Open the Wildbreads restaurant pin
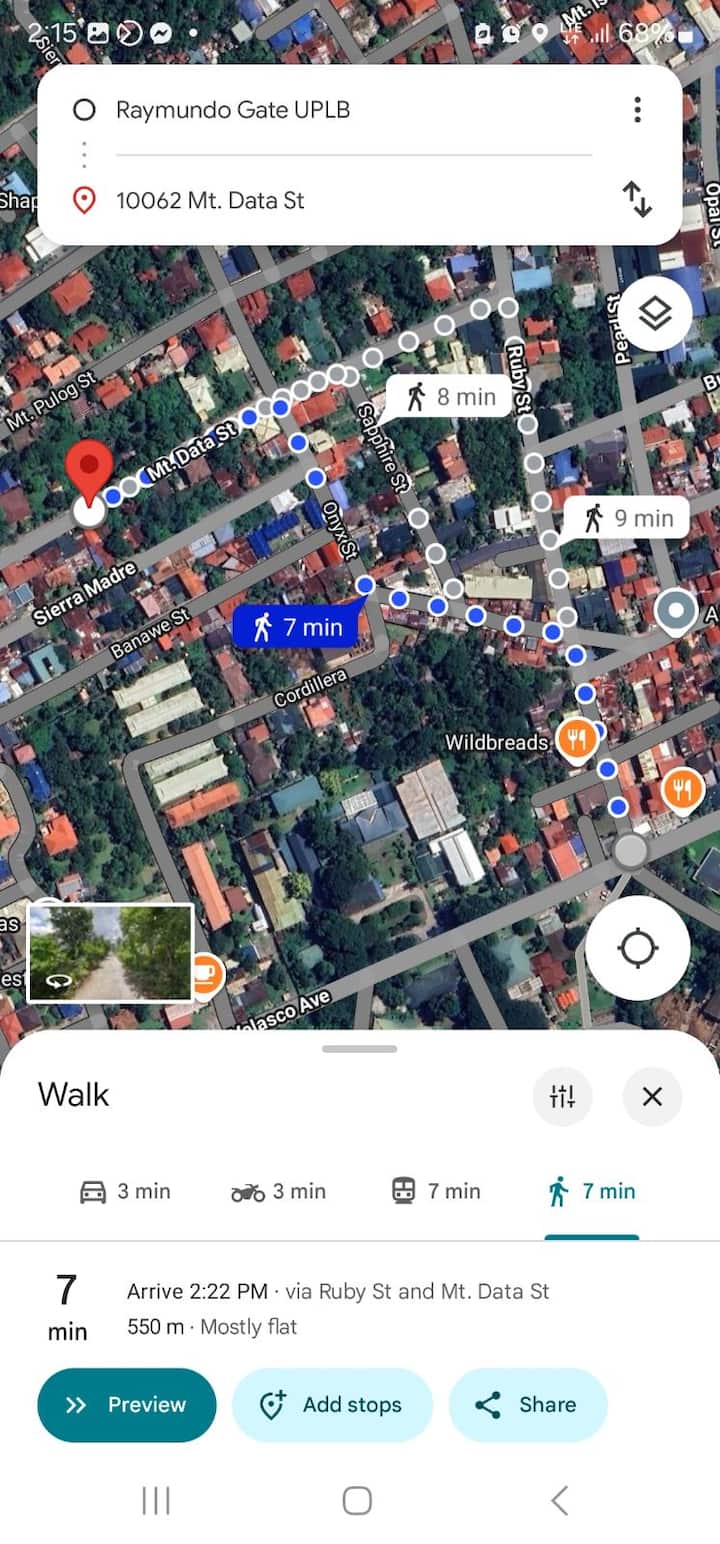This screenshot has width=720, height=1544. pos(577,740)
